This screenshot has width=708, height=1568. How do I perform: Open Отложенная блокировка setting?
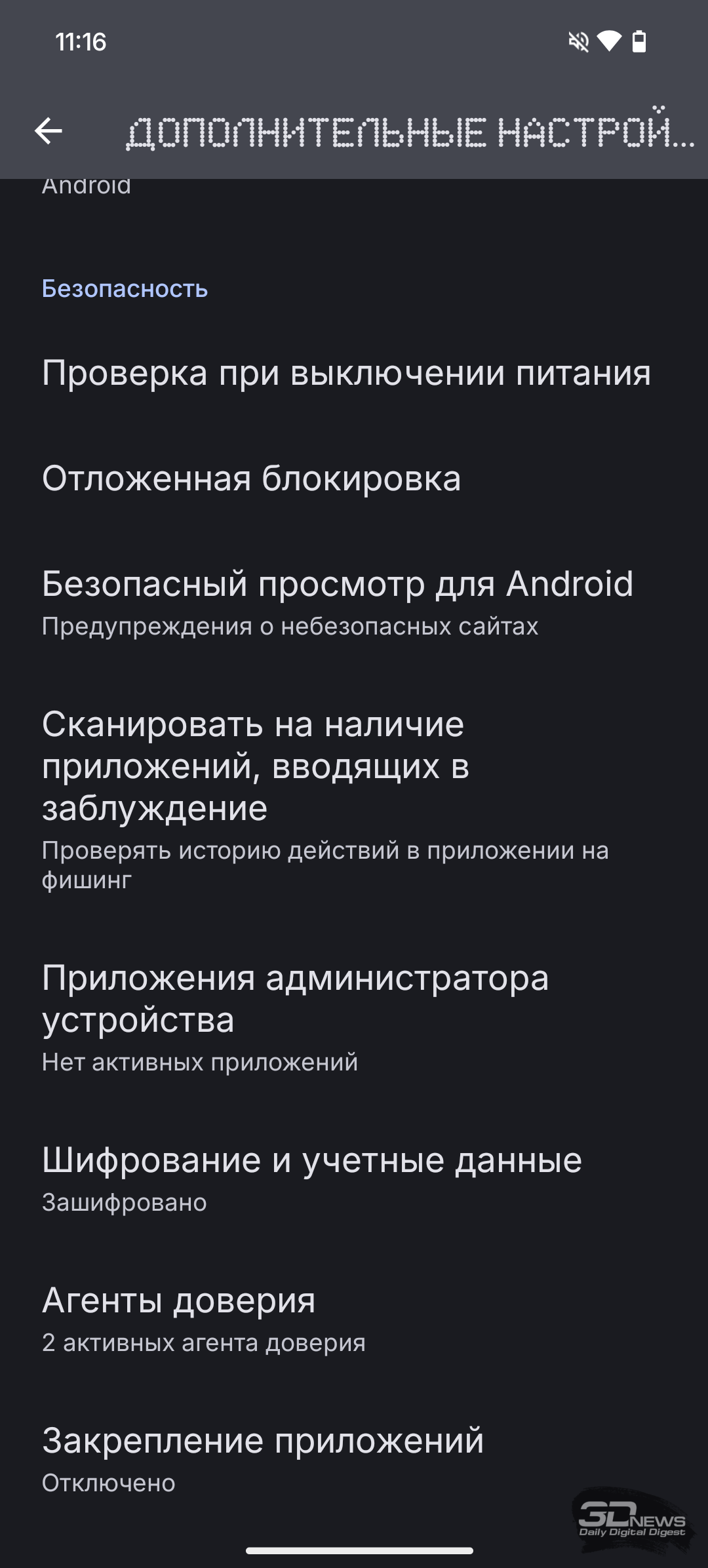tap(354, 479)
